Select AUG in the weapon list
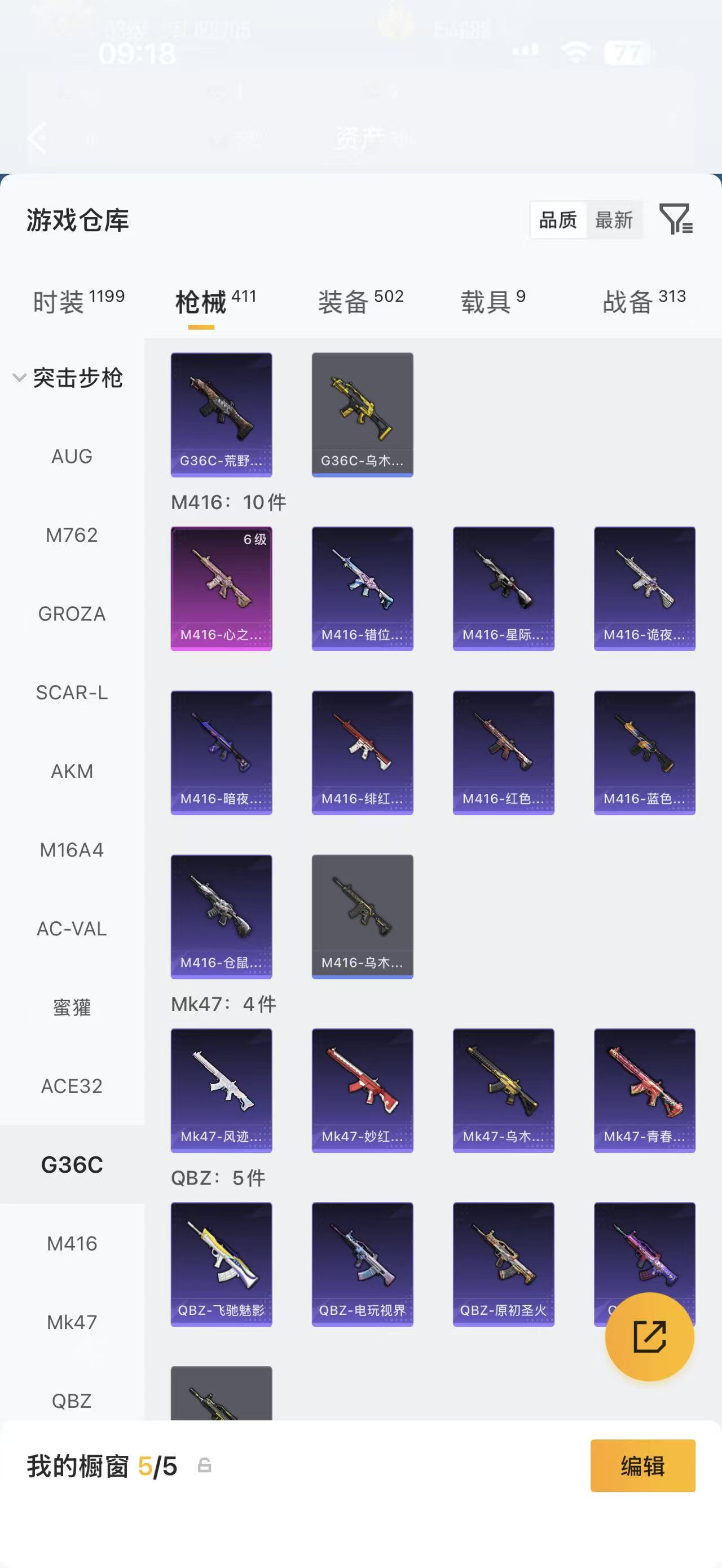This screenshot has width=722, height=1568. 72,457
